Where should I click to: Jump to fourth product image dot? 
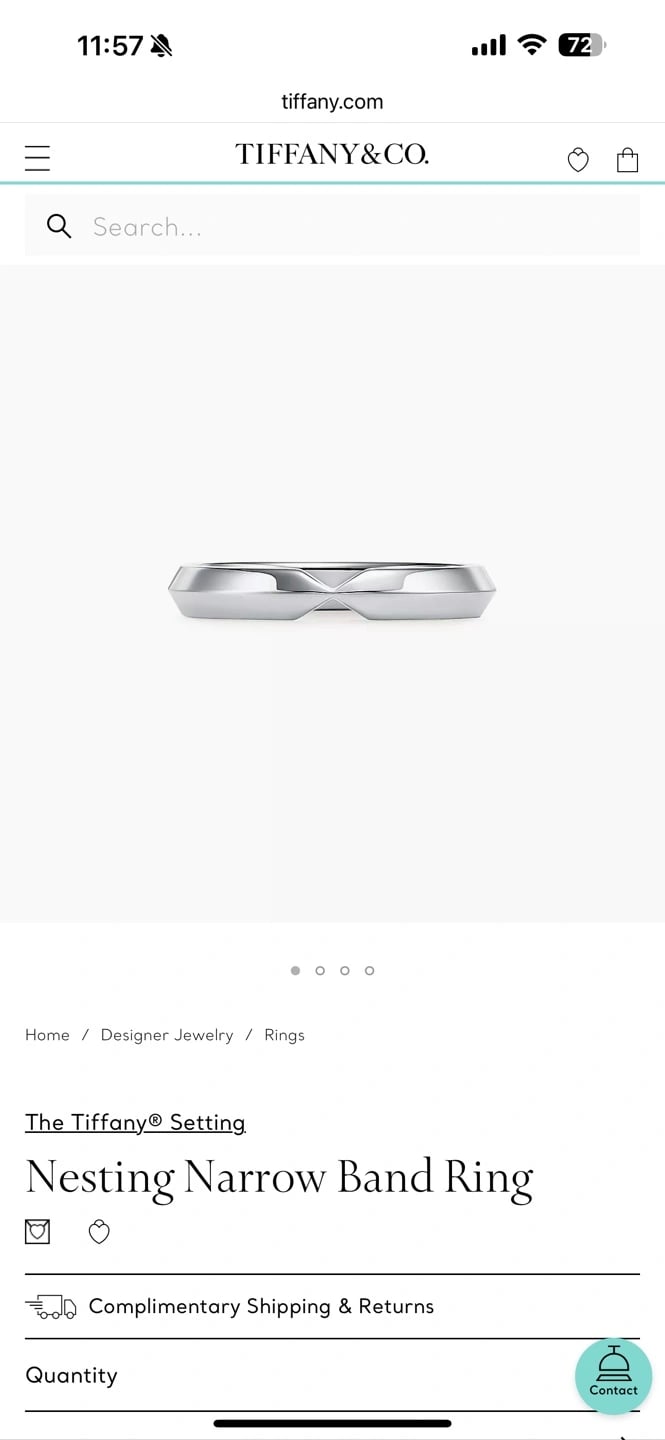369,970
